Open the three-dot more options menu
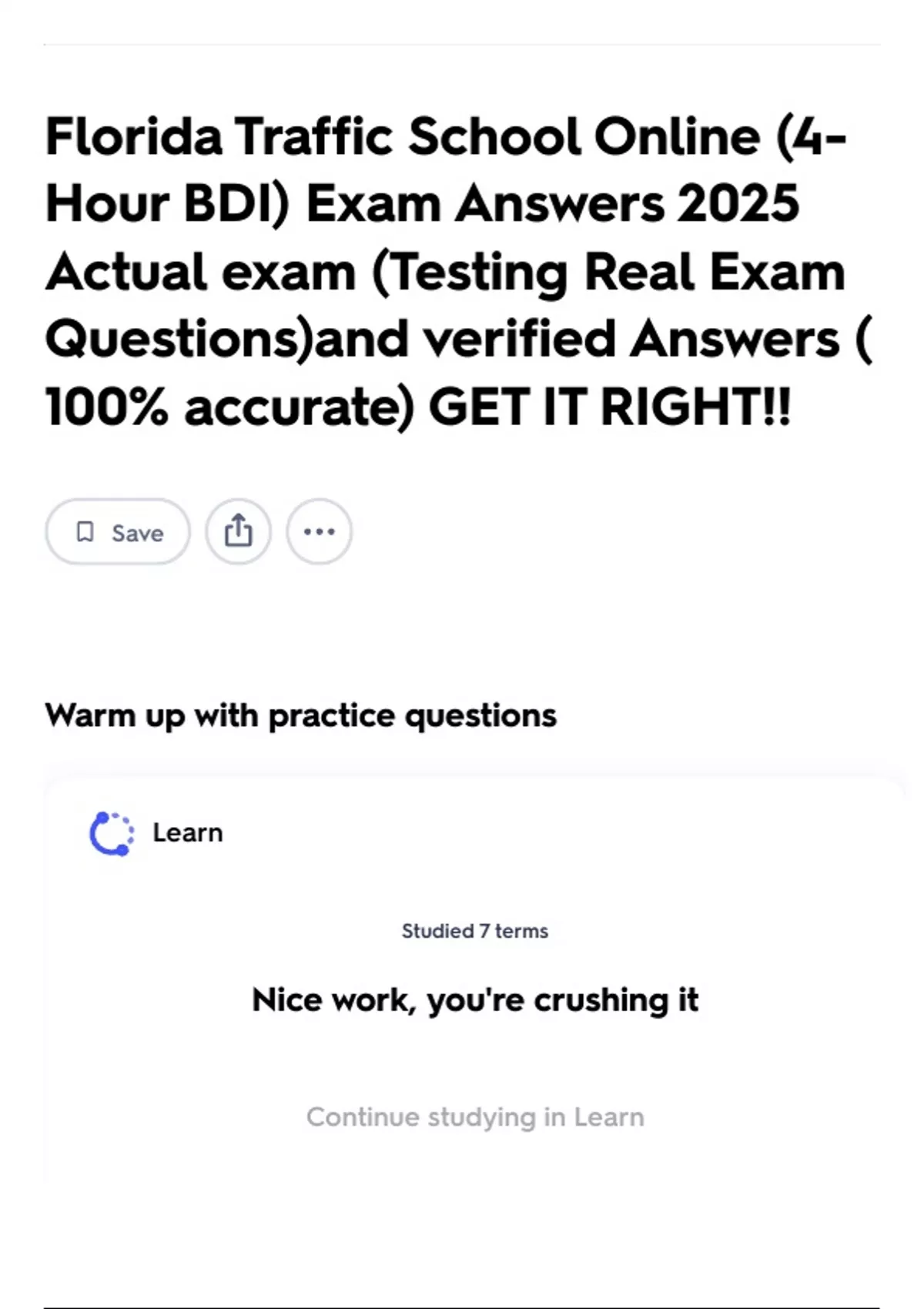 320,532
